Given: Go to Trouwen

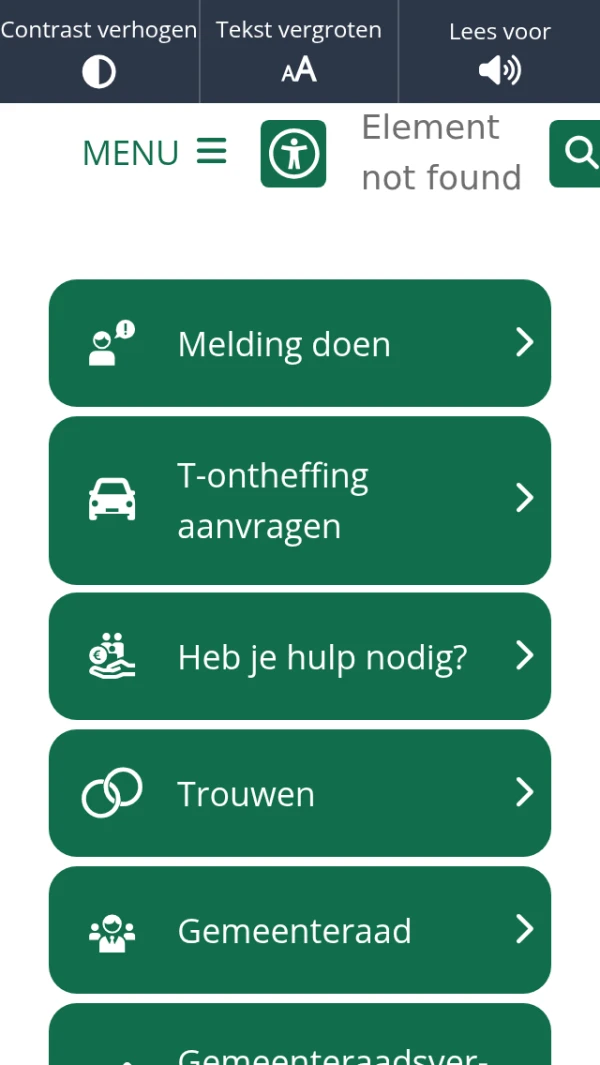Looking at the screenshot, I should coord(300,793).
